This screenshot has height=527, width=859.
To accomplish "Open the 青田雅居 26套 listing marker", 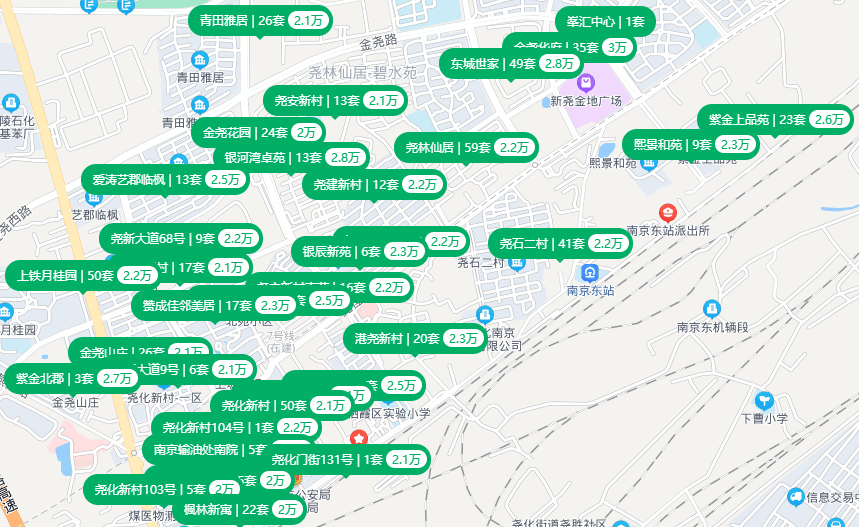I will pos(260,21).
